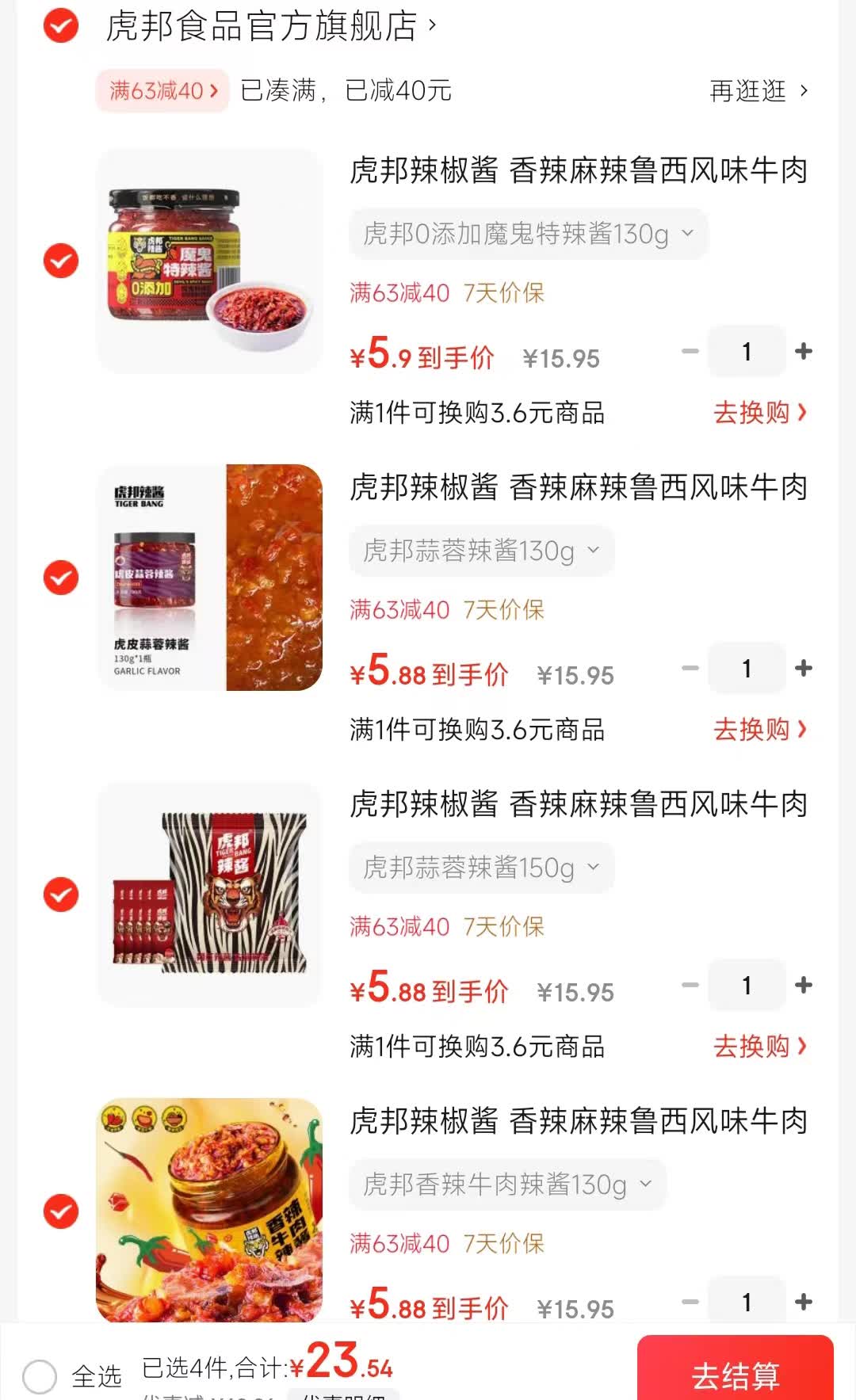This screenshot has height=1400, width=856.
Task: Tap the plus icon for 蒜蓉辣酱150g
Action: 804,985
